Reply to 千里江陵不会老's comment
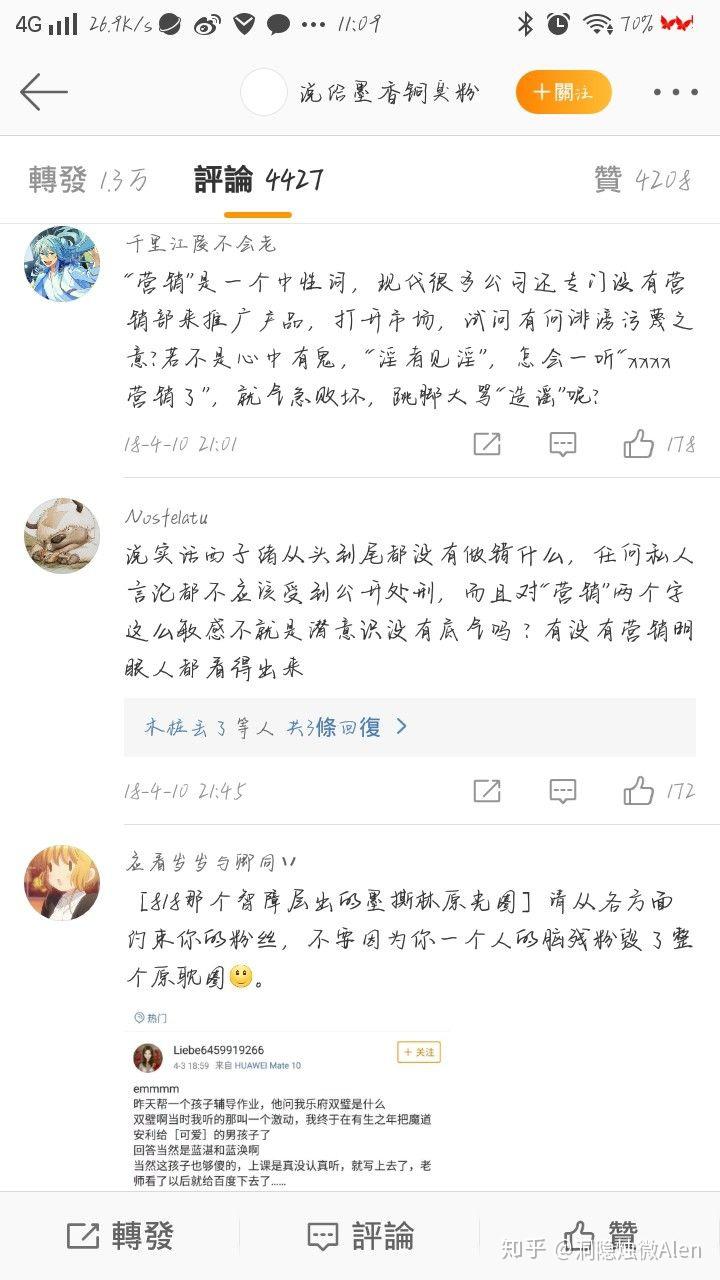The image size is (720, 1280). click(x=563, y=444)
